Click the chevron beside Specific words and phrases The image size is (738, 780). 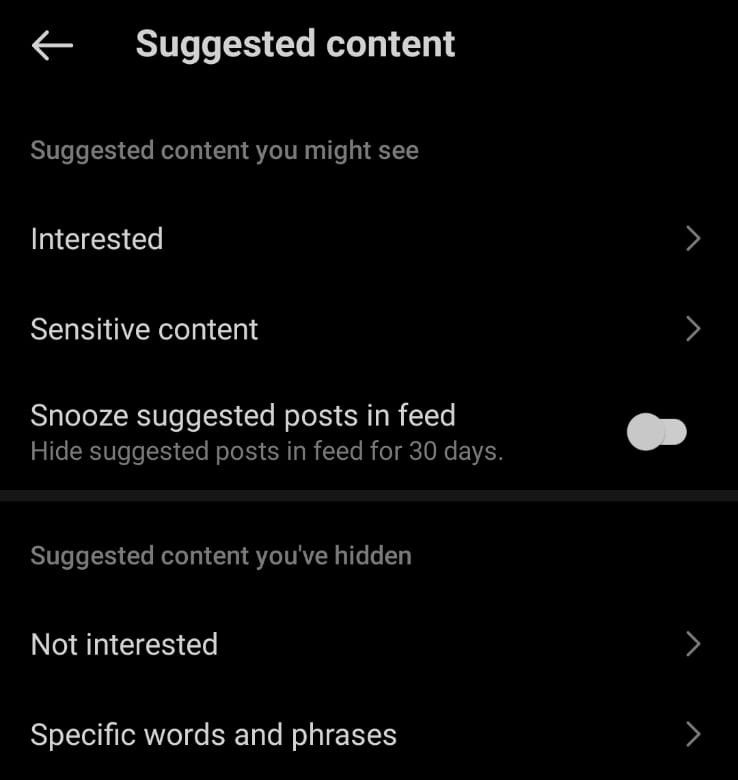(694, 734)
